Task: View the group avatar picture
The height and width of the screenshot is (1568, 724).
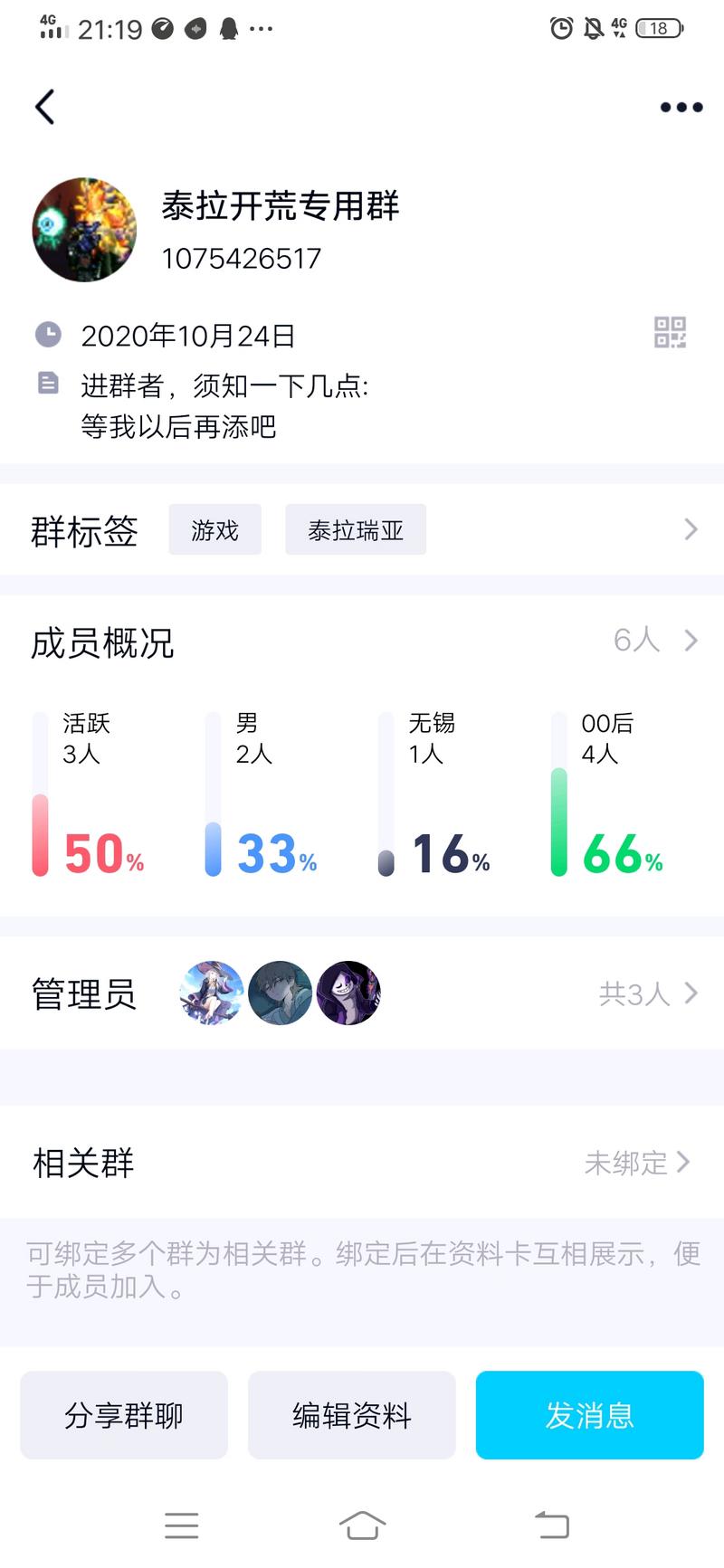Action: (84, 230)
